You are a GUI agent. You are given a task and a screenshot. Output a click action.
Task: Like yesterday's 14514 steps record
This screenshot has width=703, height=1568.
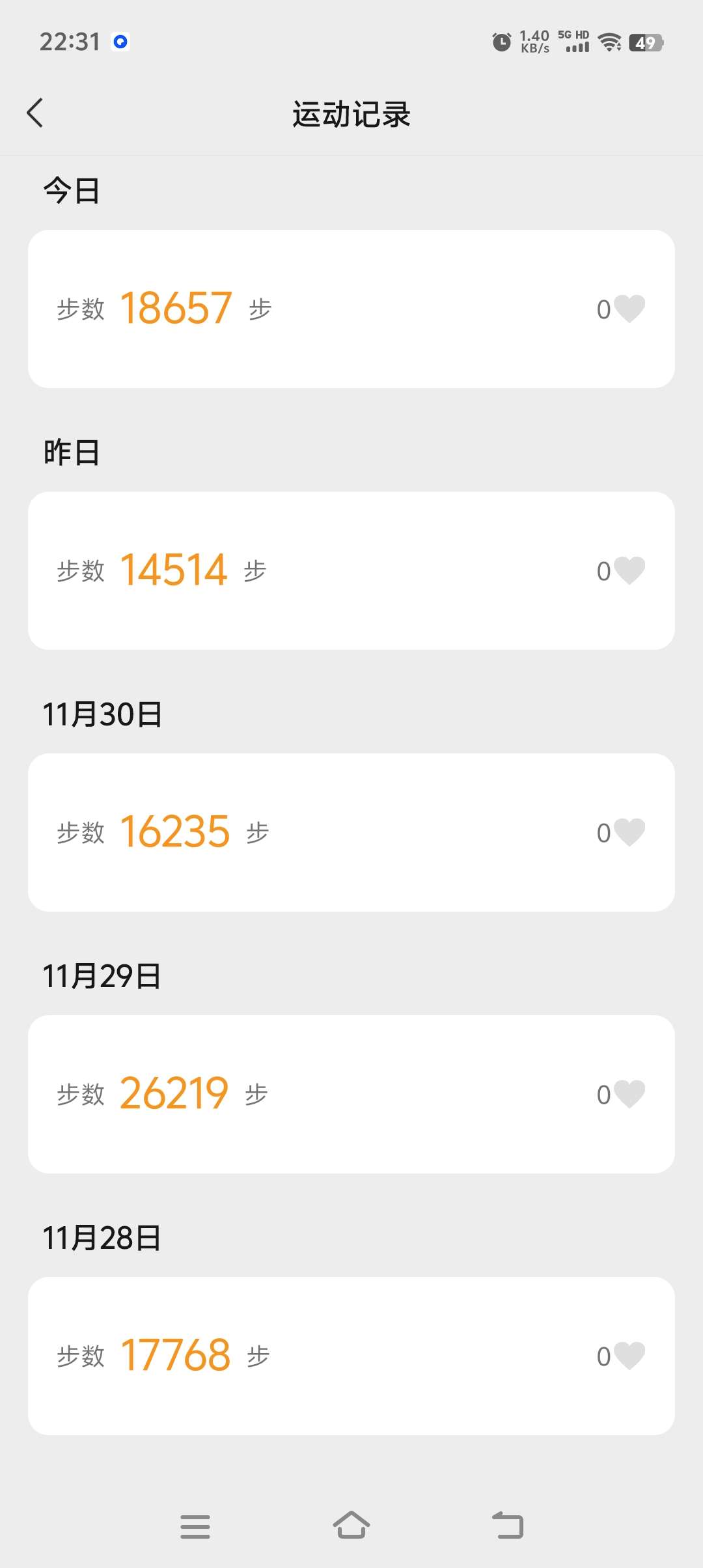pos(629,570)
